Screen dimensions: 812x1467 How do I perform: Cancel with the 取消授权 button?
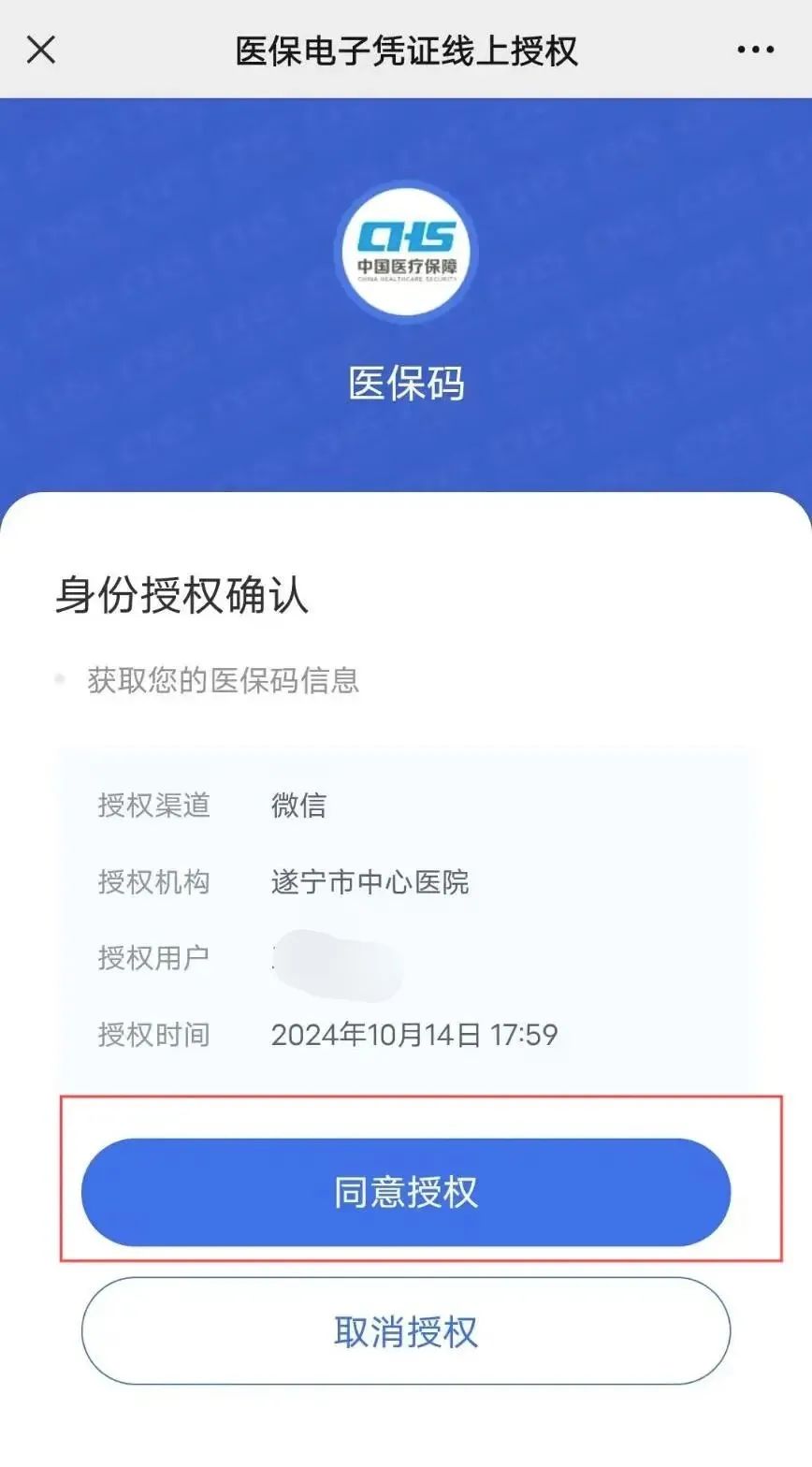click(x=406, y=1330)
